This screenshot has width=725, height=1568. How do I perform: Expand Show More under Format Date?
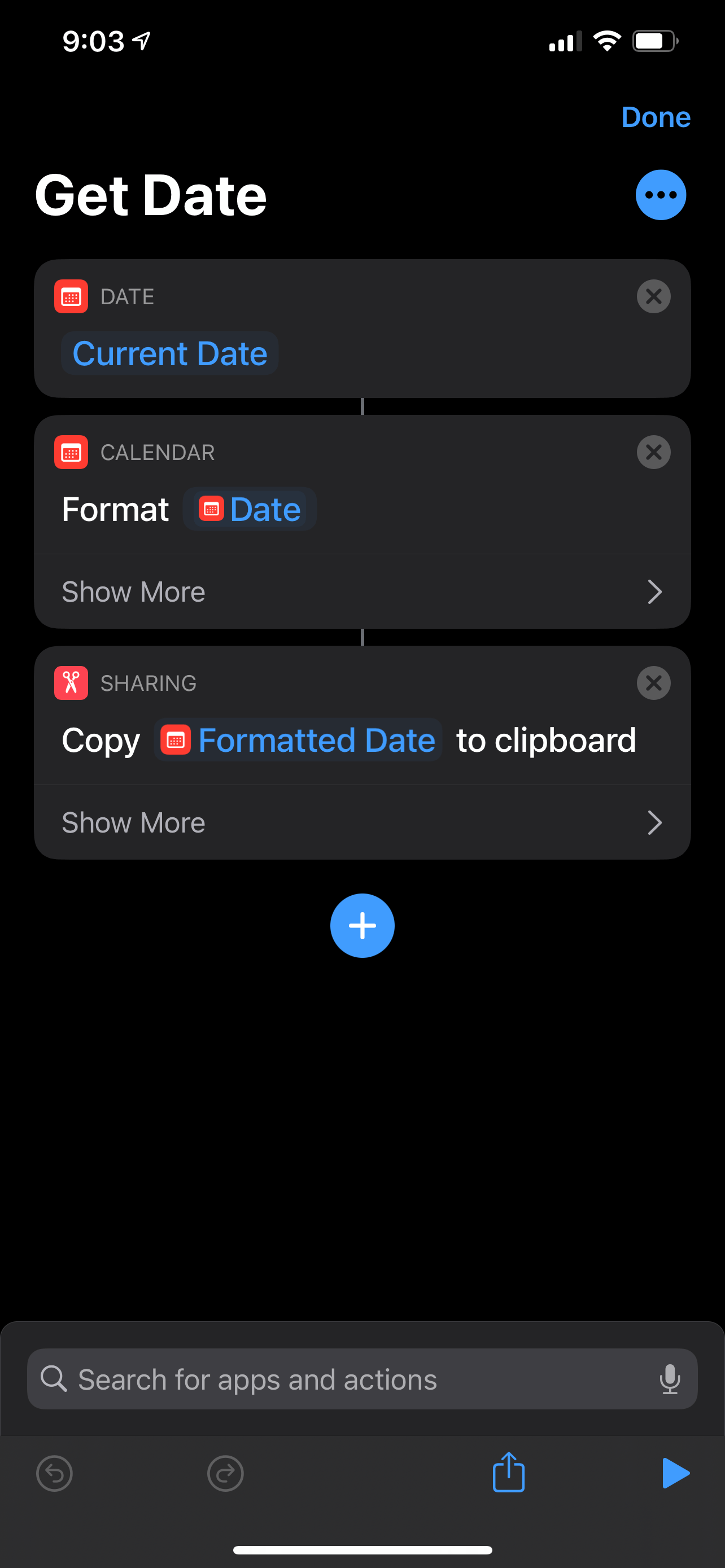[x=362, y=592]
